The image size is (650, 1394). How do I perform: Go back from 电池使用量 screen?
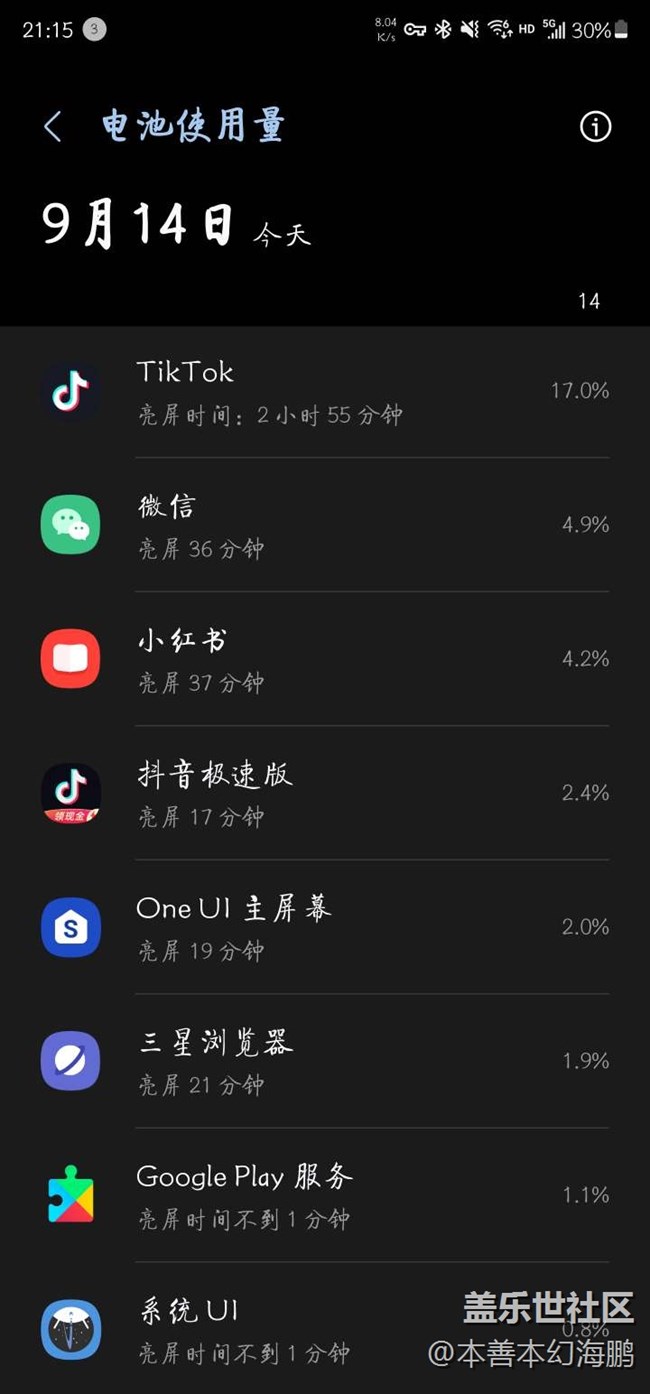pos(53,127)
